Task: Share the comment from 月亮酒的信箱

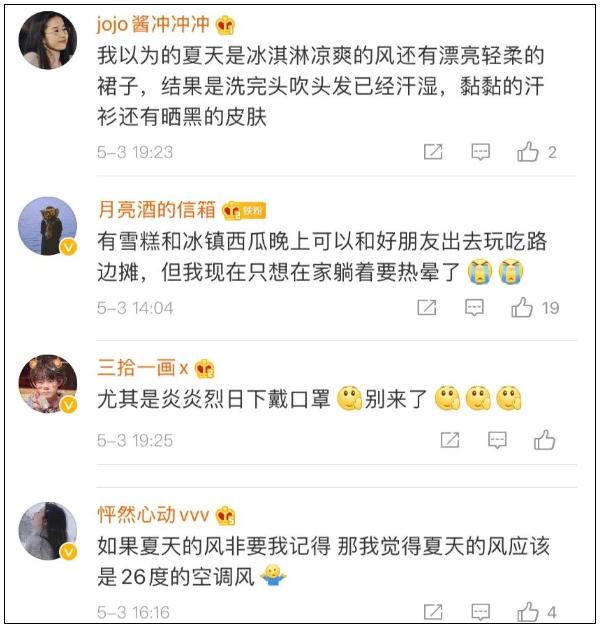Action: tap(426, 308)
